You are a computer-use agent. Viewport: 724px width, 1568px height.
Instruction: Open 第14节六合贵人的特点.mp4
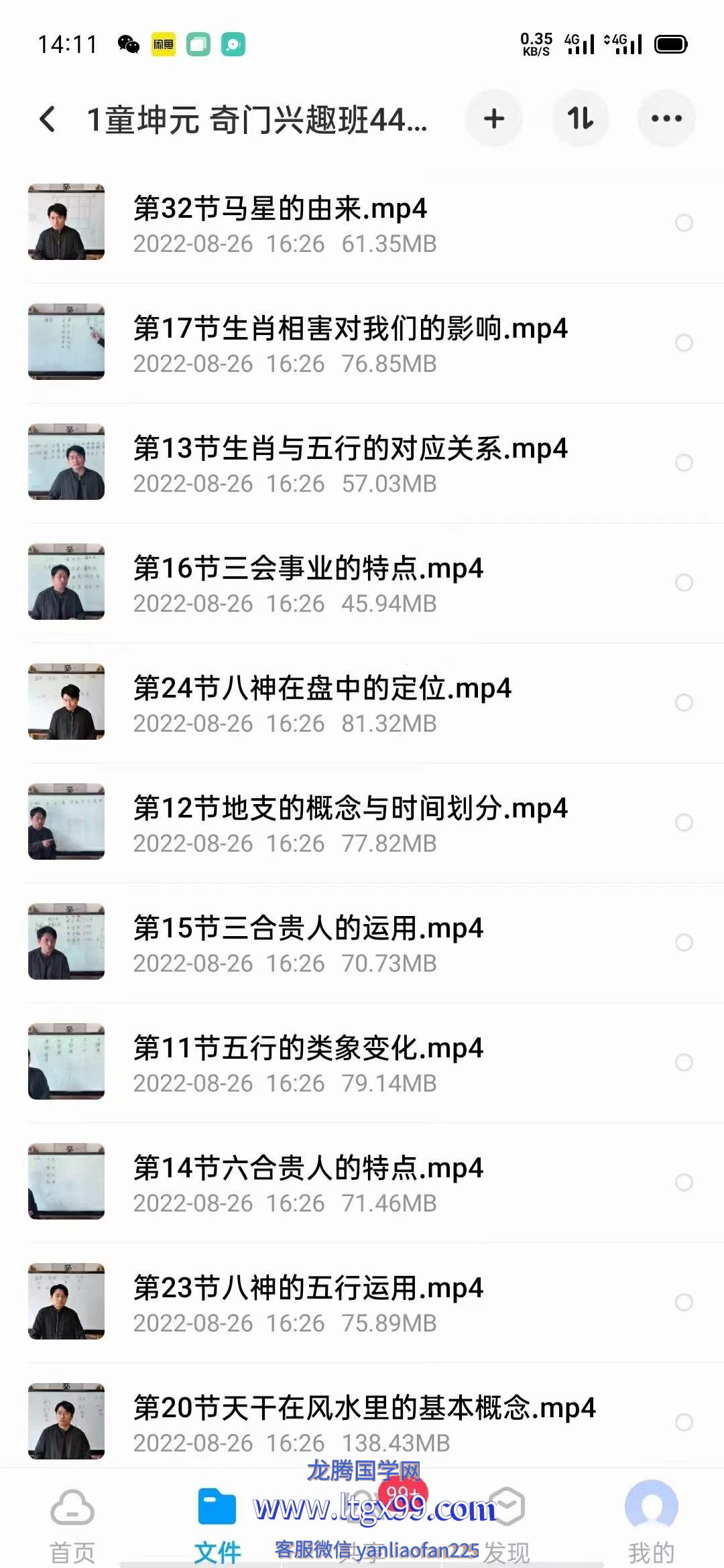tap(308, 1169)
